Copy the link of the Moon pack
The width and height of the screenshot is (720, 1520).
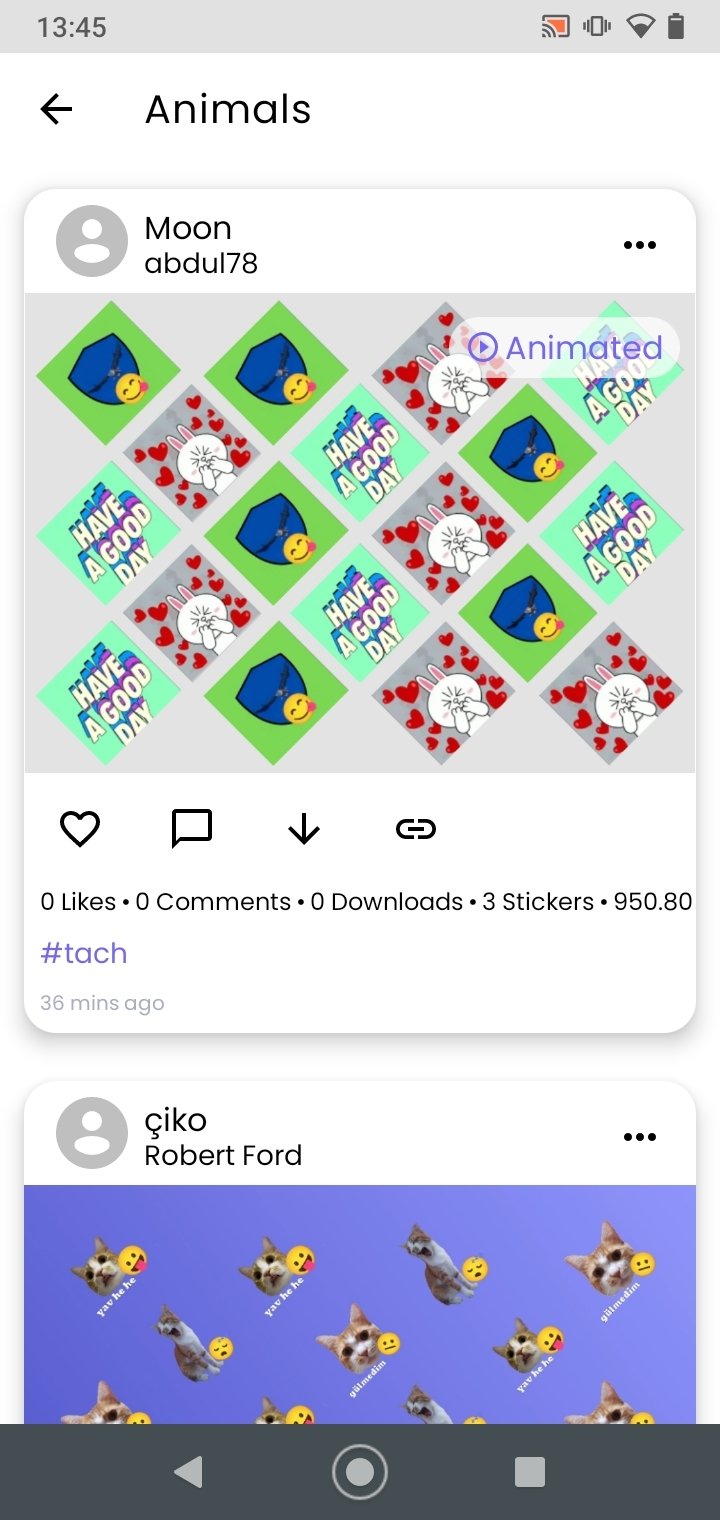coord(416,829)
